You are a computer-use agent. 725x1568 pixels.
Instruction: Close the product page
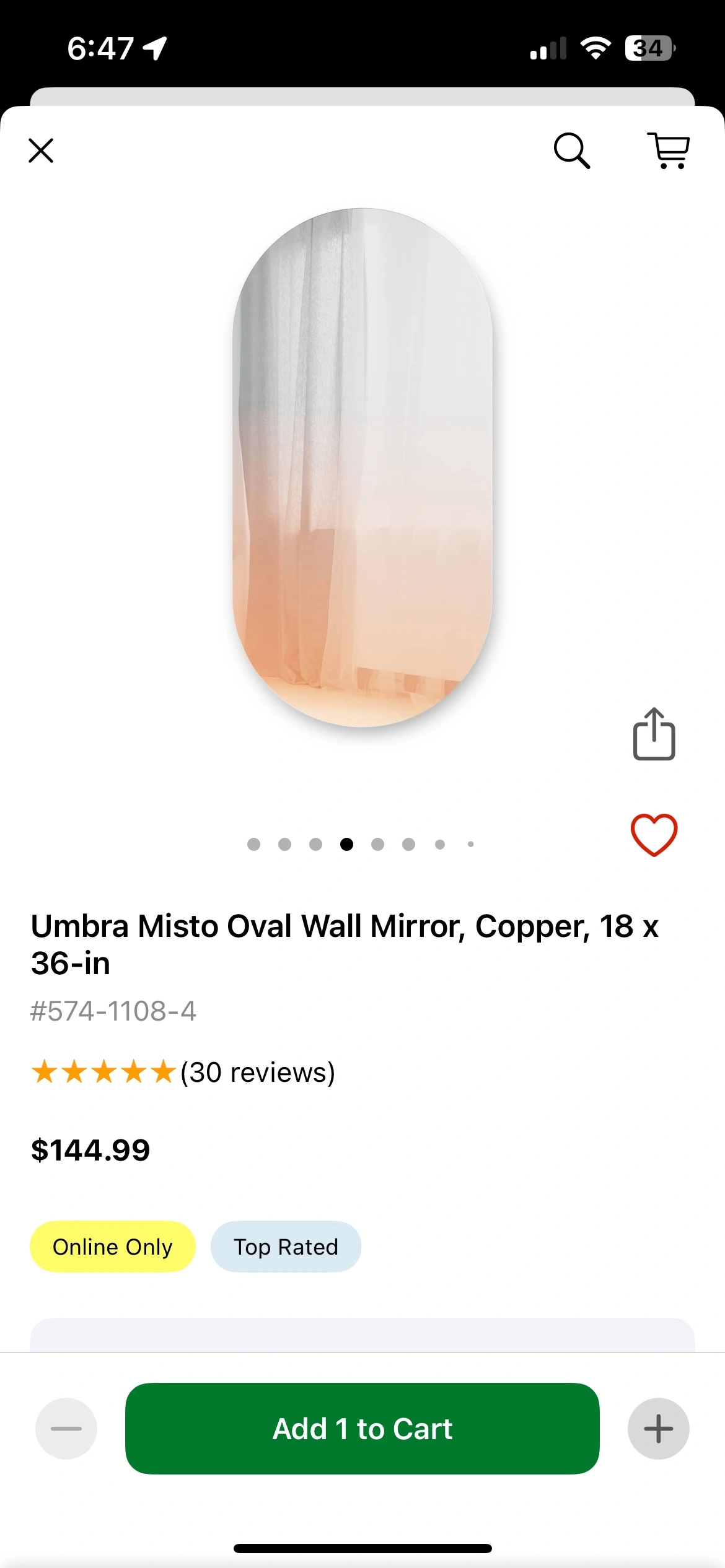point(41,150)
